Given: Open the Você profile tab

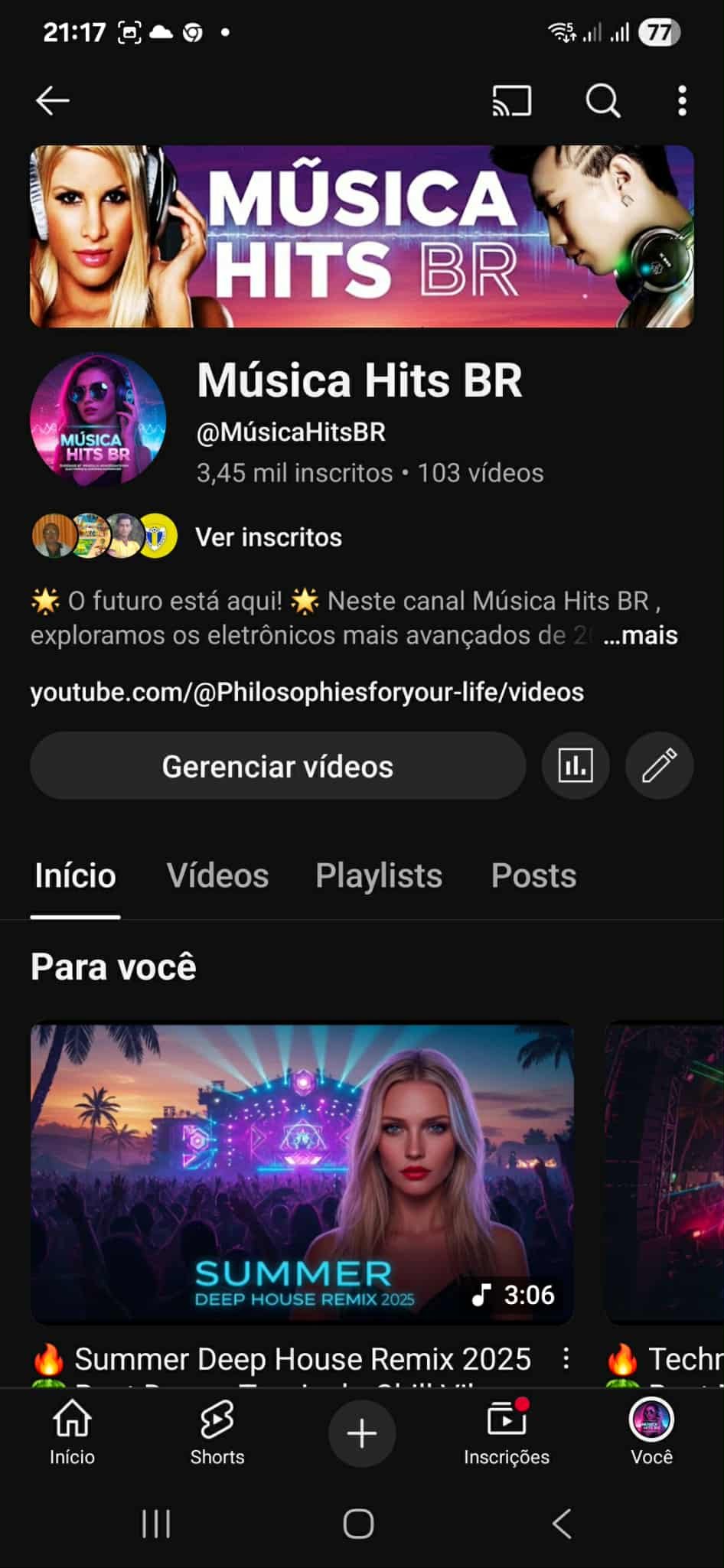Looking at the screenshot, I should point(651,1433).
